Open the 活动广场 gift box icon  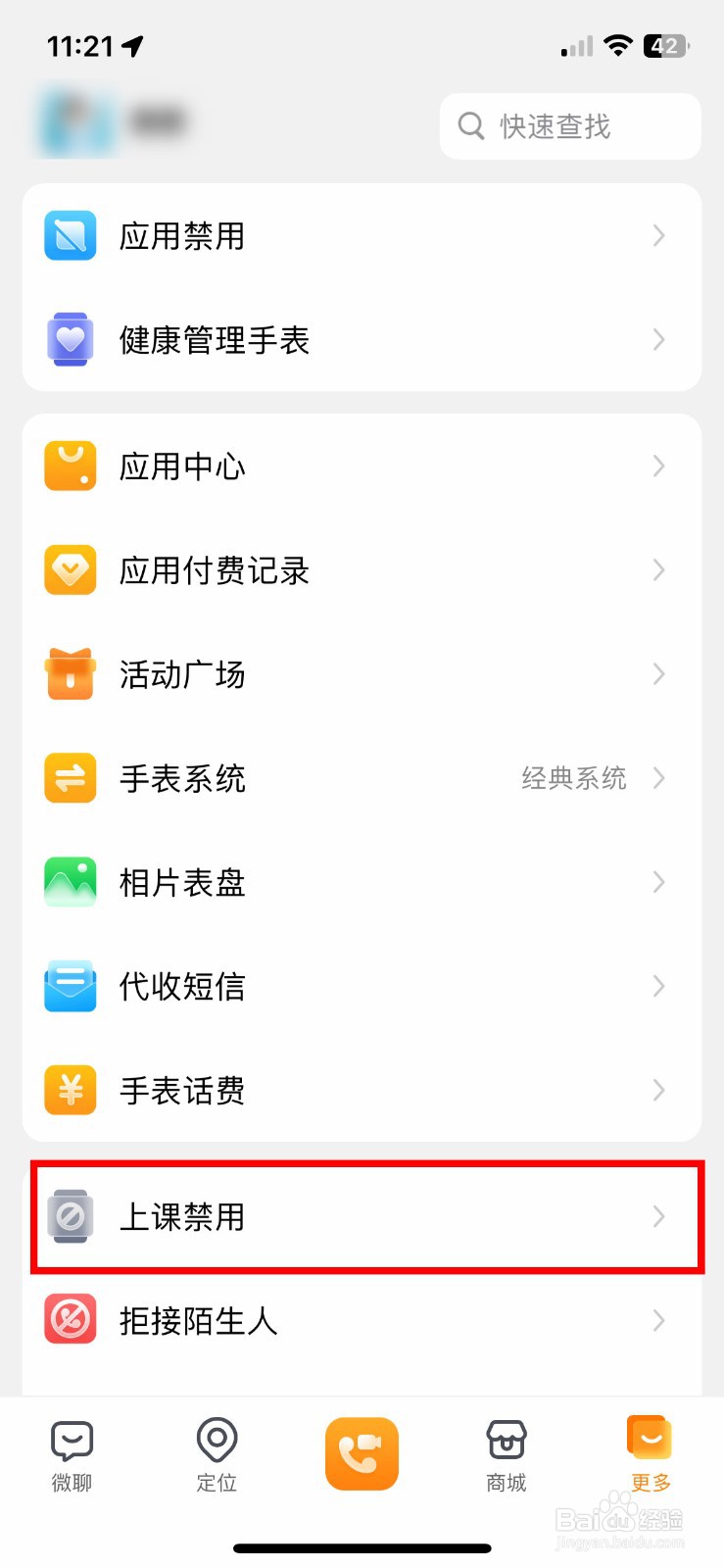pos(69,674)
